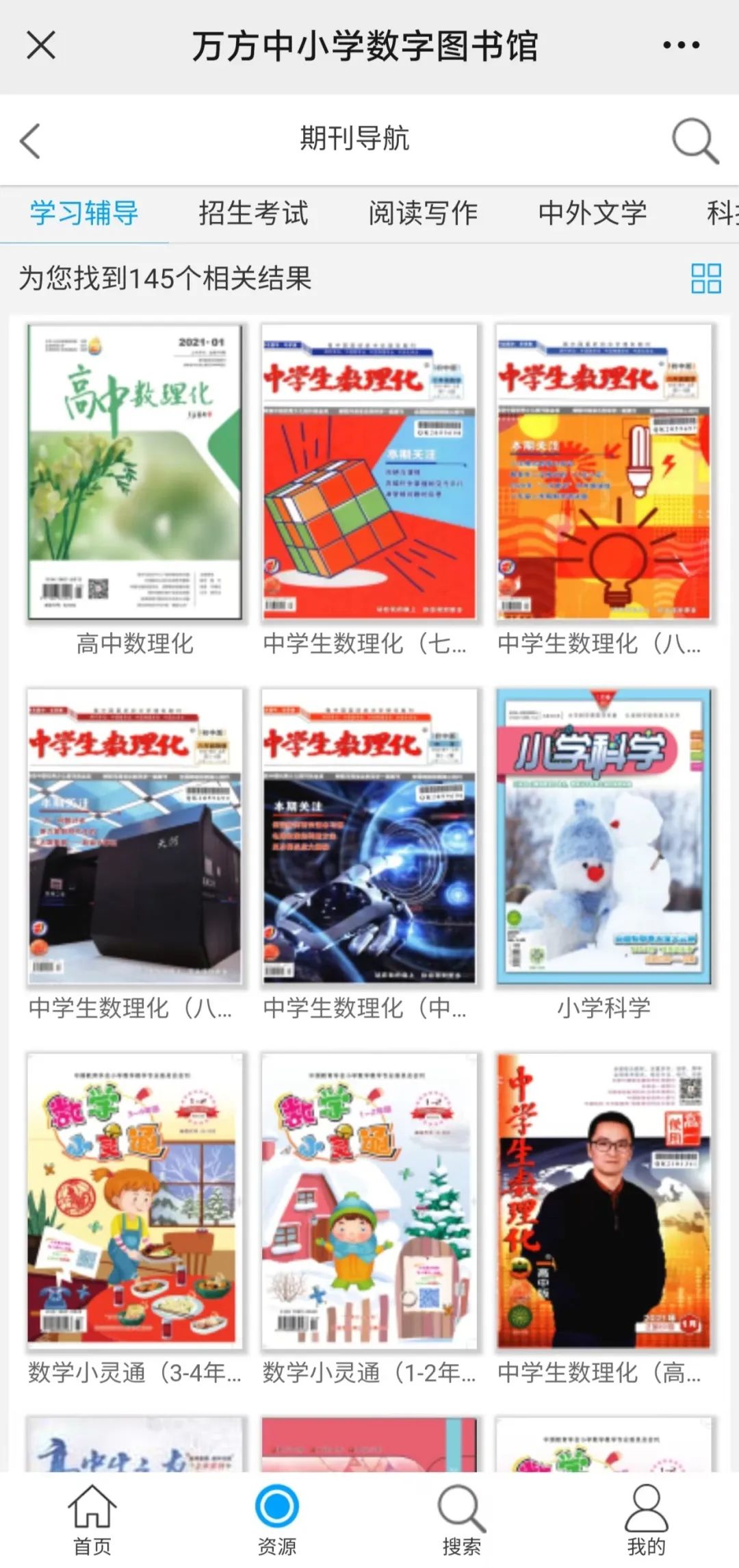Viewport: 739px width, 1568px height.
Task: Toggle the grid layout view icon
Action: click(x=705, y=279)
